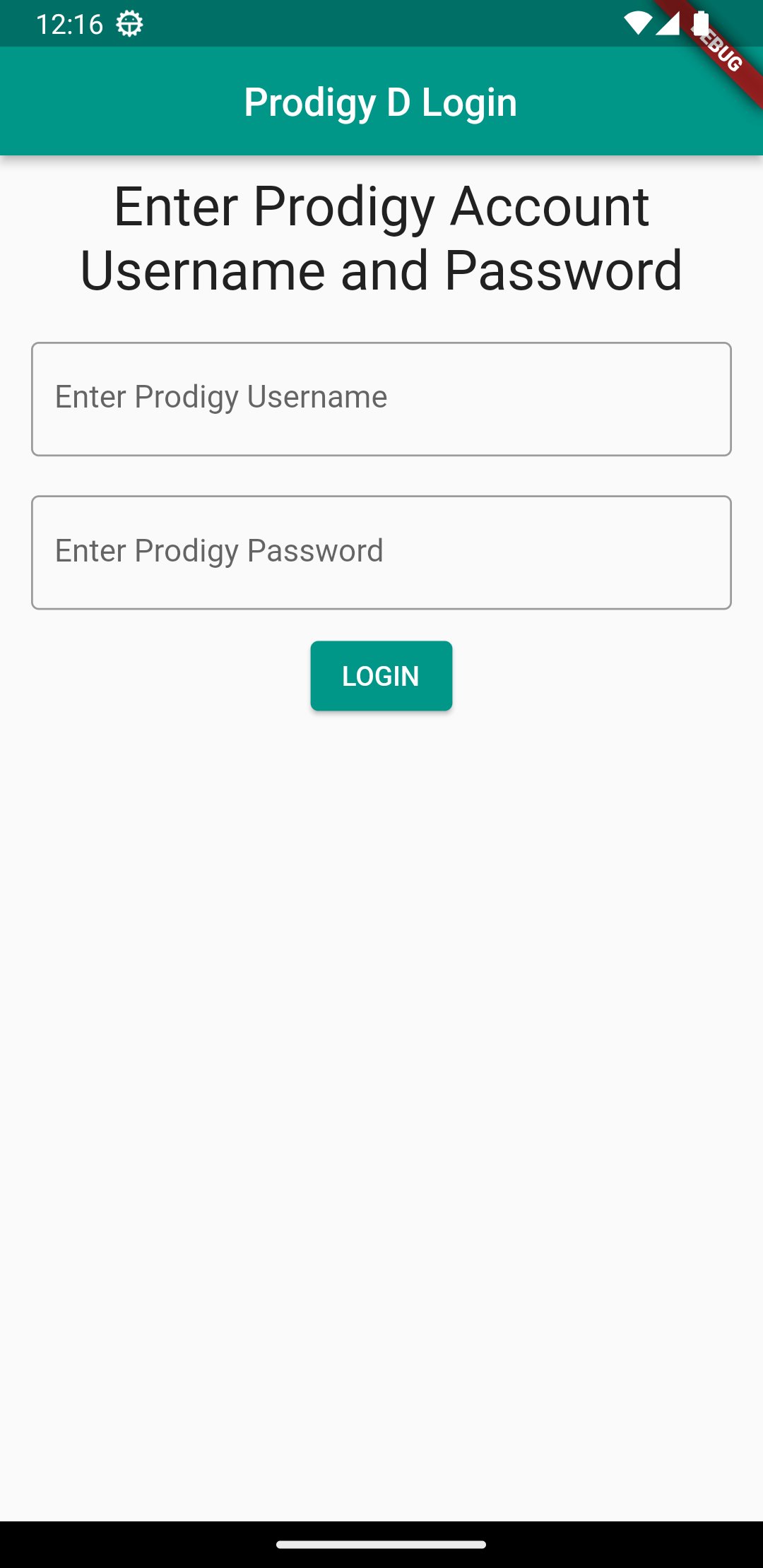Tap the Enter Prodigy Password placeholder text
The height and width of the screenshot is (1568, 763).
pos(219,552)
